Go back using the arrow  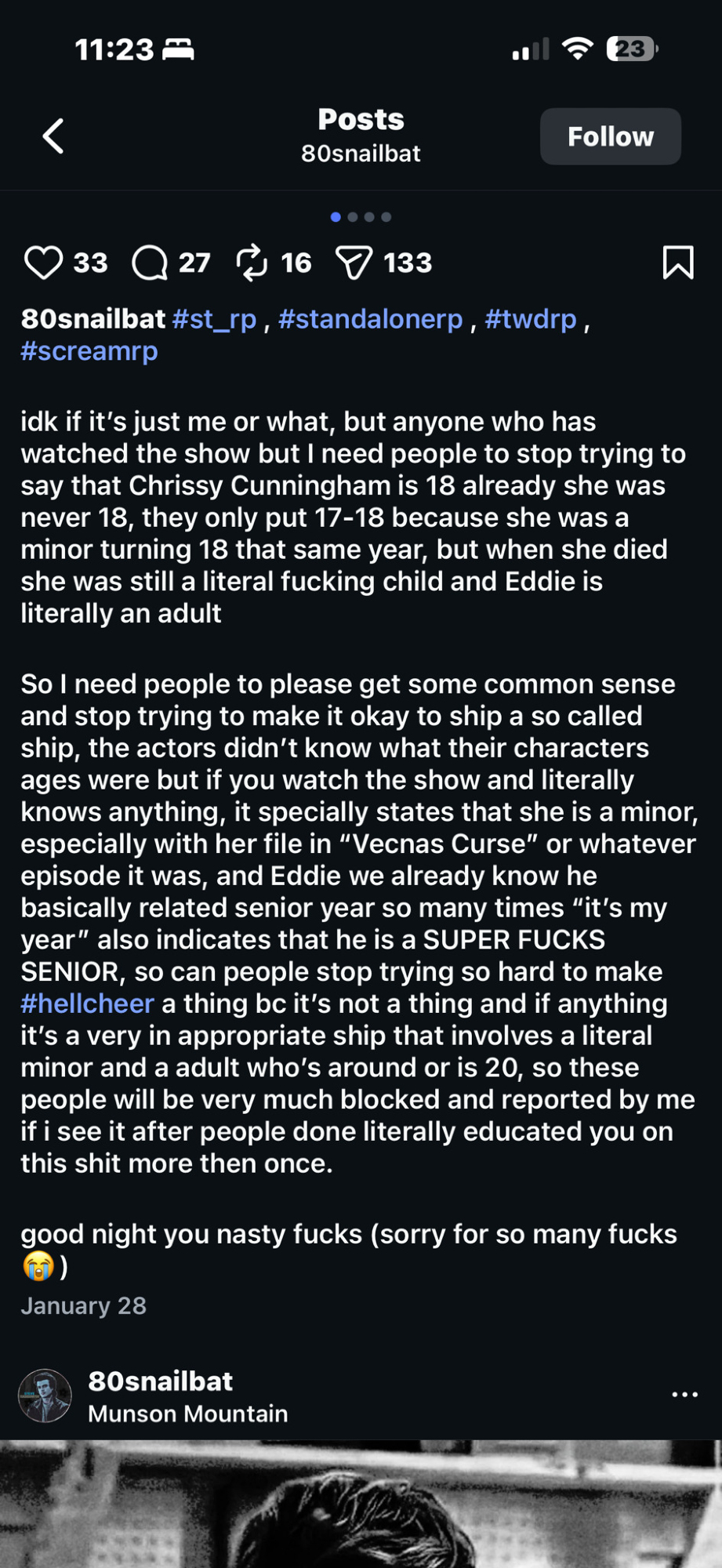(53, 136)
